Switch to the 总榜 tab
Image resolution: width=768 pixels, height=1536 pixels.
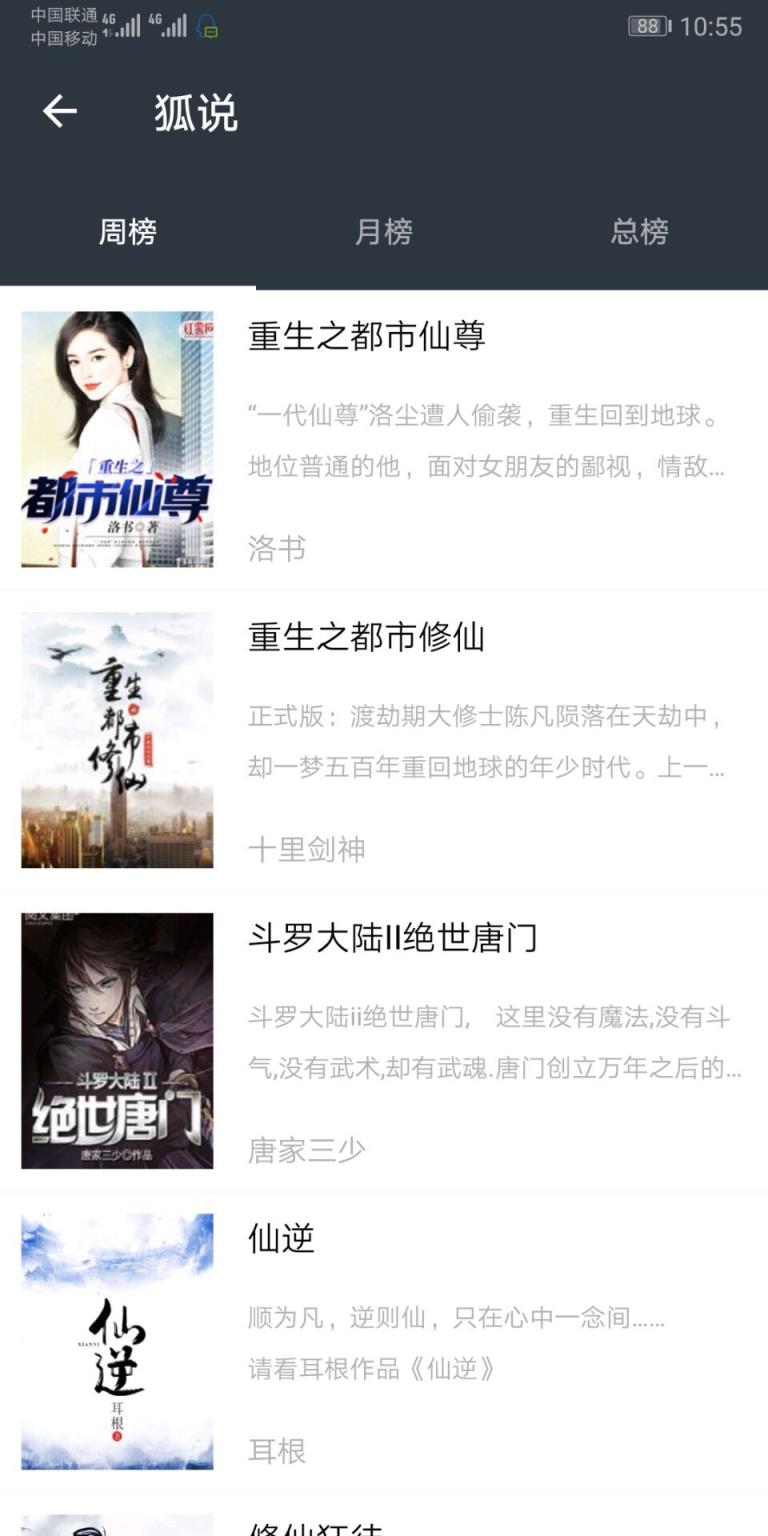pos(640,230)
